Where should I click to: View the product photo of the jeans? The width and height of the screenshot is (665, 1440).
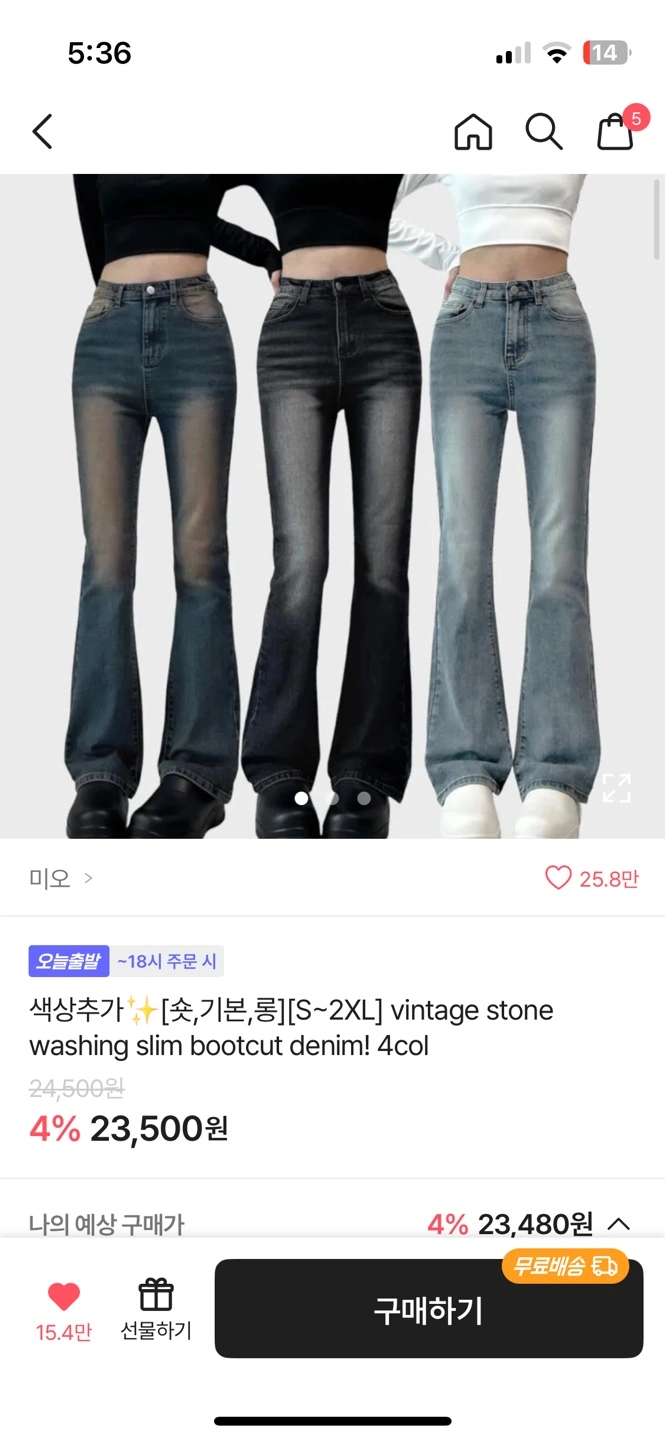(332, 506)
